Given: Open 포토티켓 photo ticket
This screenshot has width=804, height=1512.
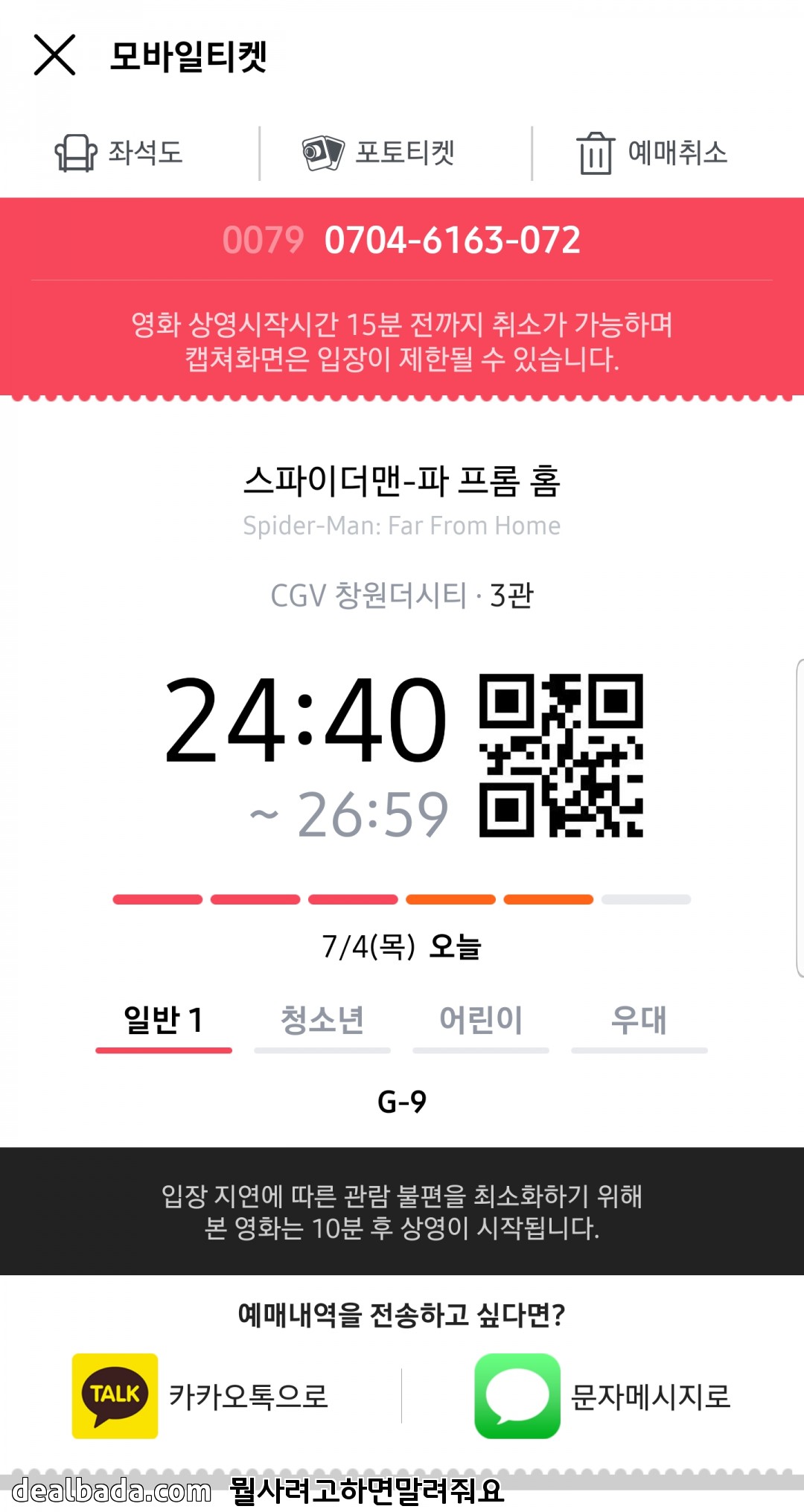Looking at the screenshot, I should (379, 153).
